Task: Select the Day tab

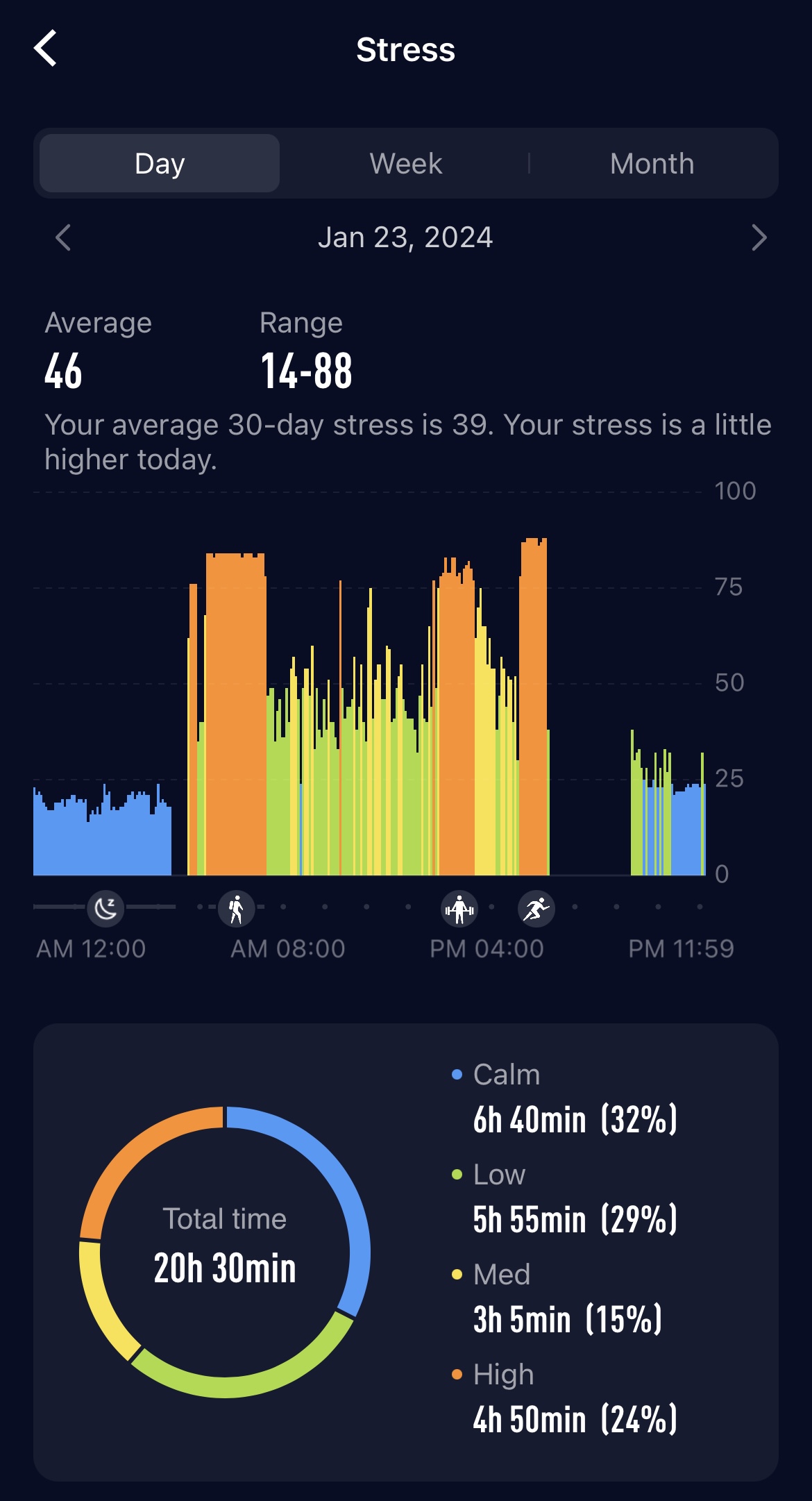Action: click(160, 163)
